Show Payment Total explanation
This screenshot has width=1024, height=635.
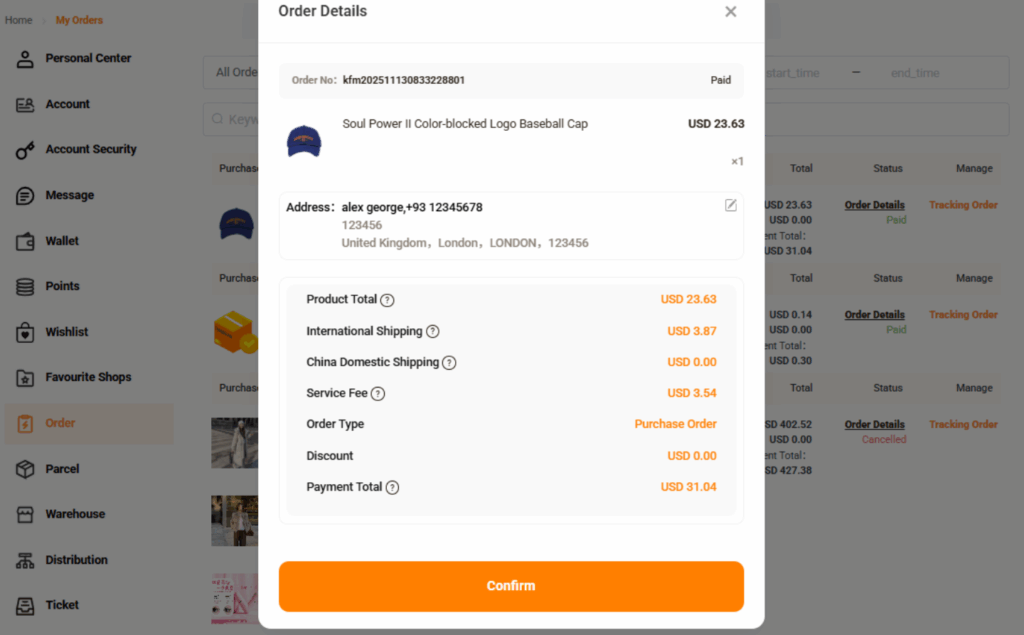point(392,488)
